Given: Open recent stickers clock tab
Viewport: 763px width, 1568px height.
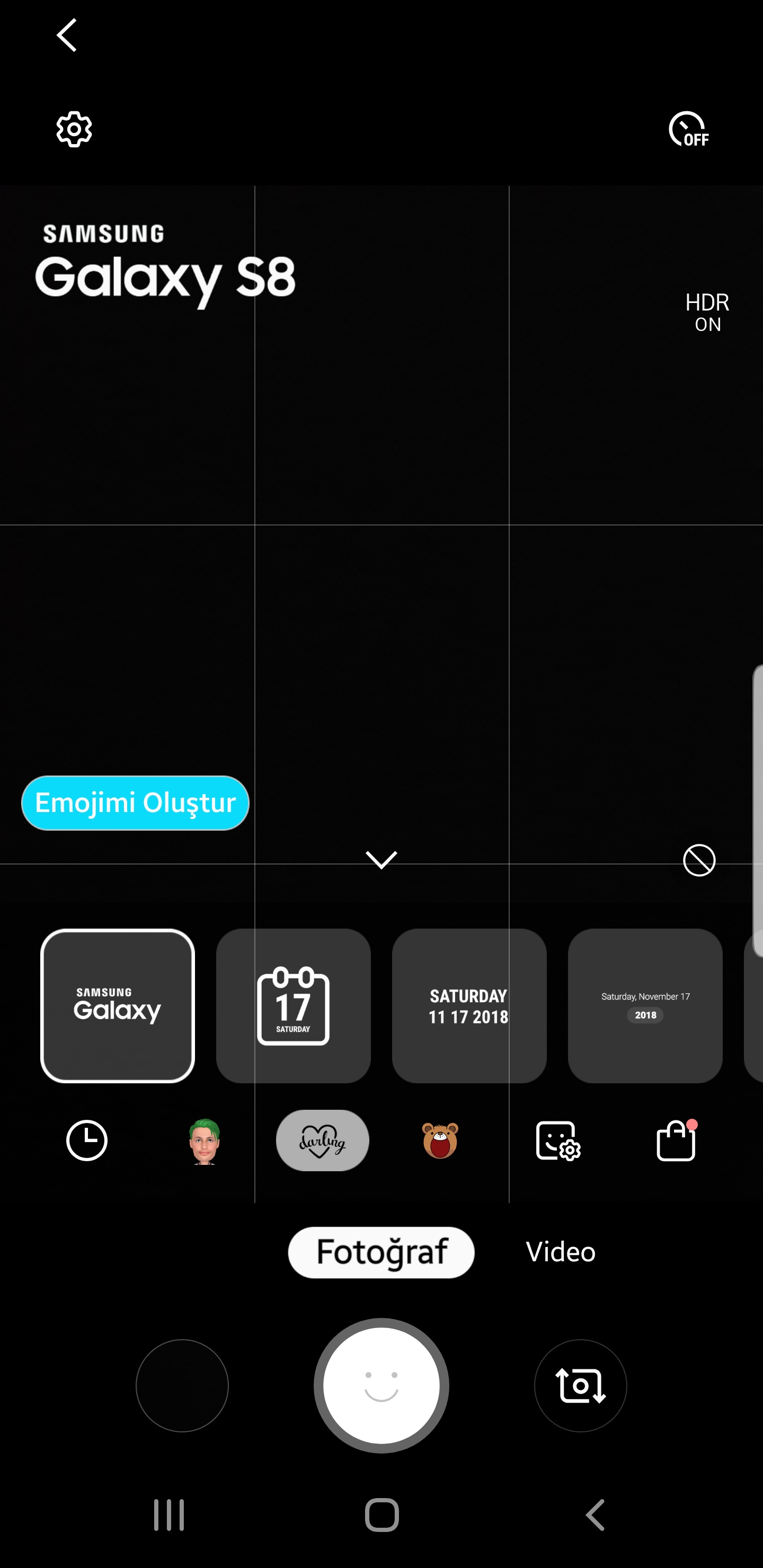Looking at the screenshot, I should pos(86,1140).
